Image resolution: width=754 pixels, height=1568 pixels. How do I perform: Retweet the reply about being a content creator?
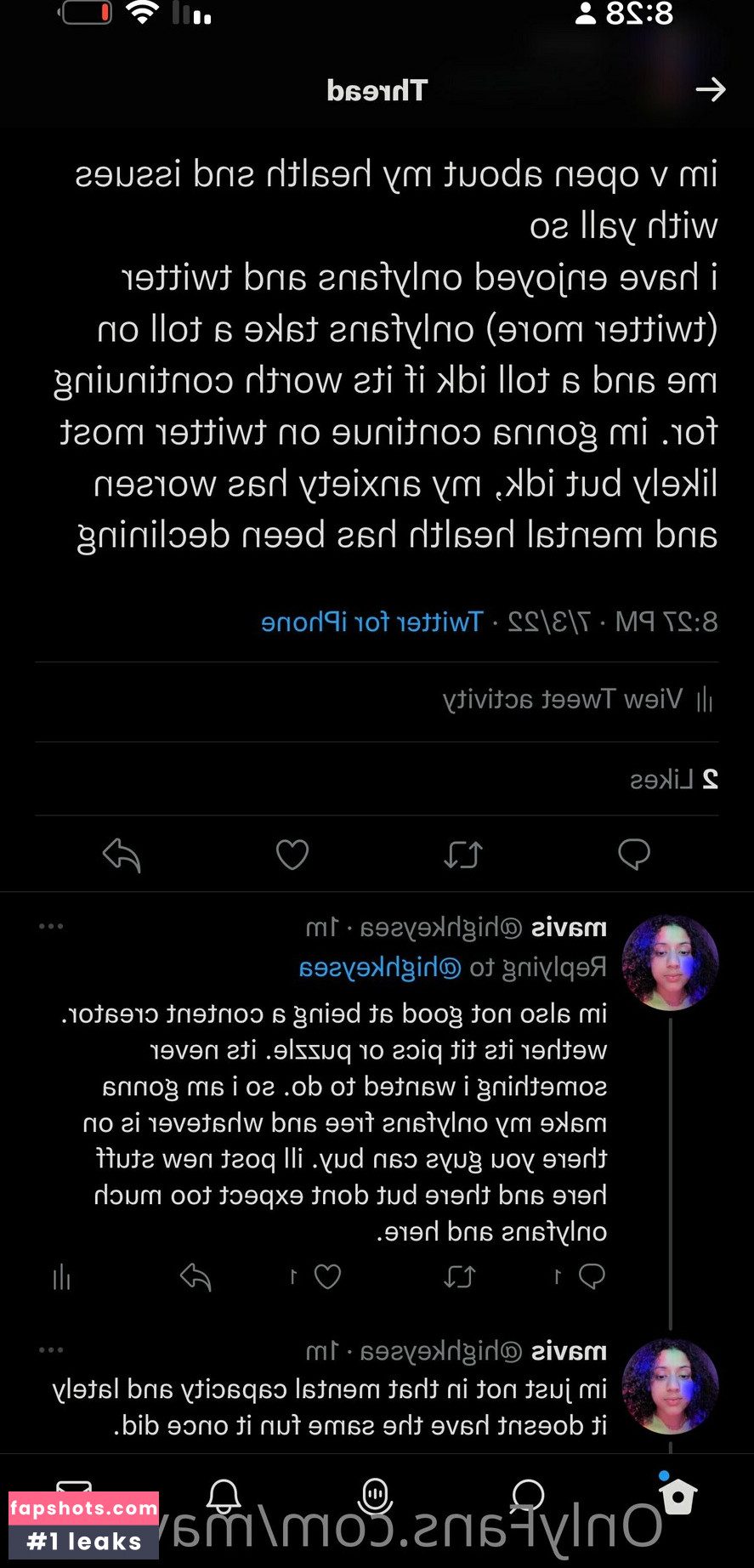pyautogui.click(x=459, y=1276)
